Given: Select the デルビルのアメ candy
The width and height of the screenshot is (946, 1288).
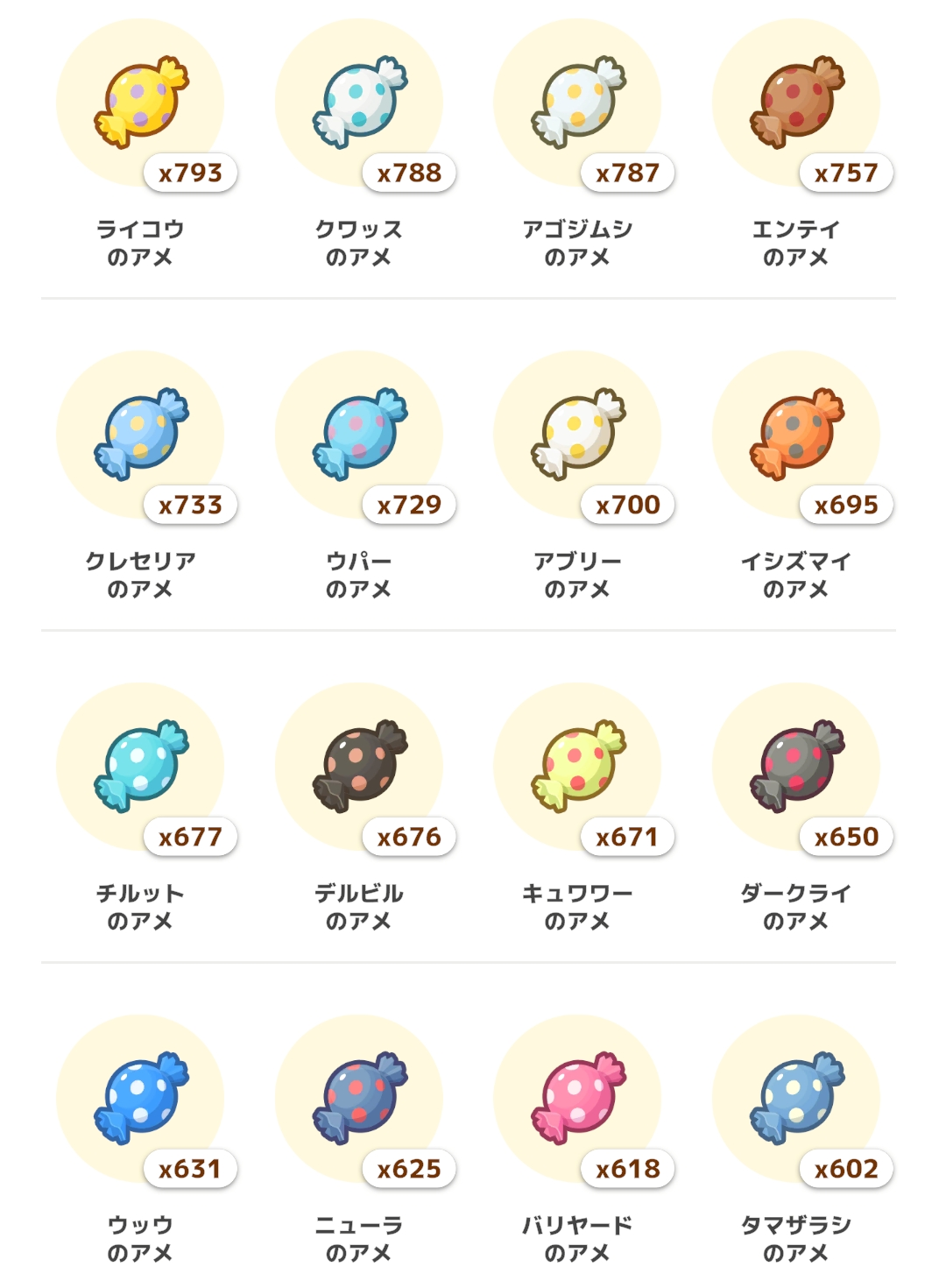Looking at the screenshot, I should pos(359,768).
